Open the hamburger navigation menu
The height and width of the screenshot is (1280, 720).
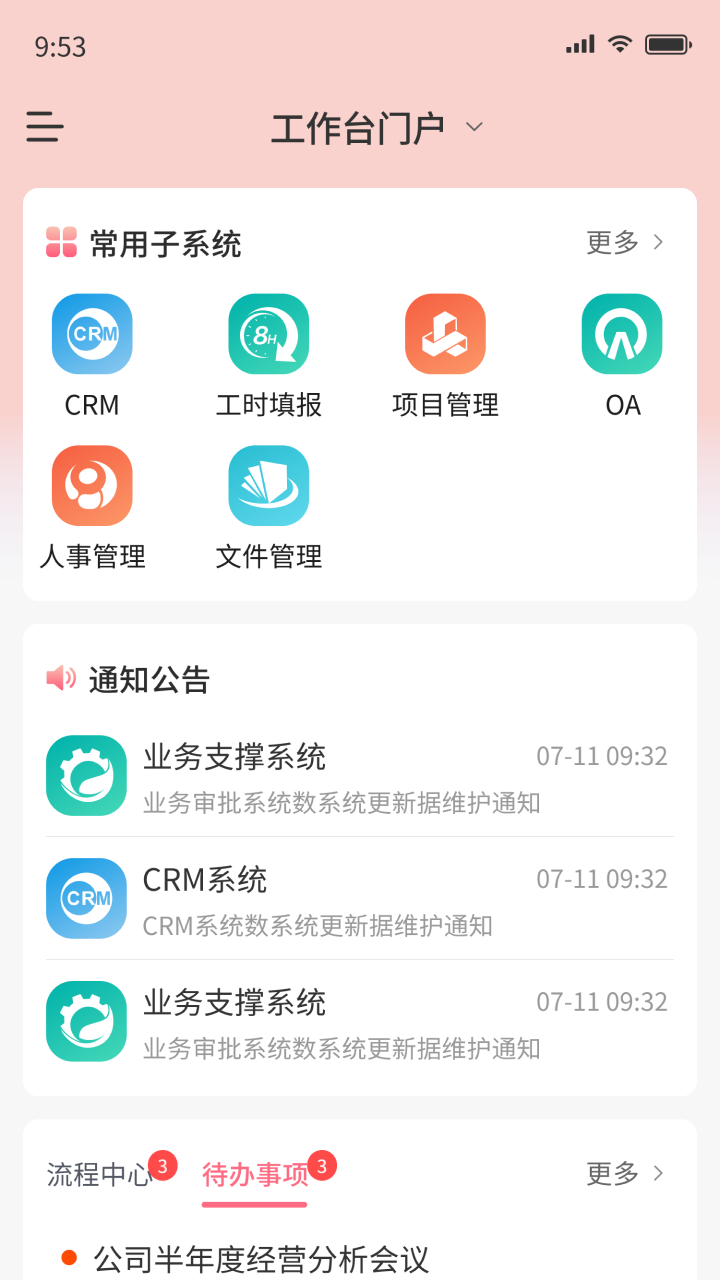coord(43,128)
